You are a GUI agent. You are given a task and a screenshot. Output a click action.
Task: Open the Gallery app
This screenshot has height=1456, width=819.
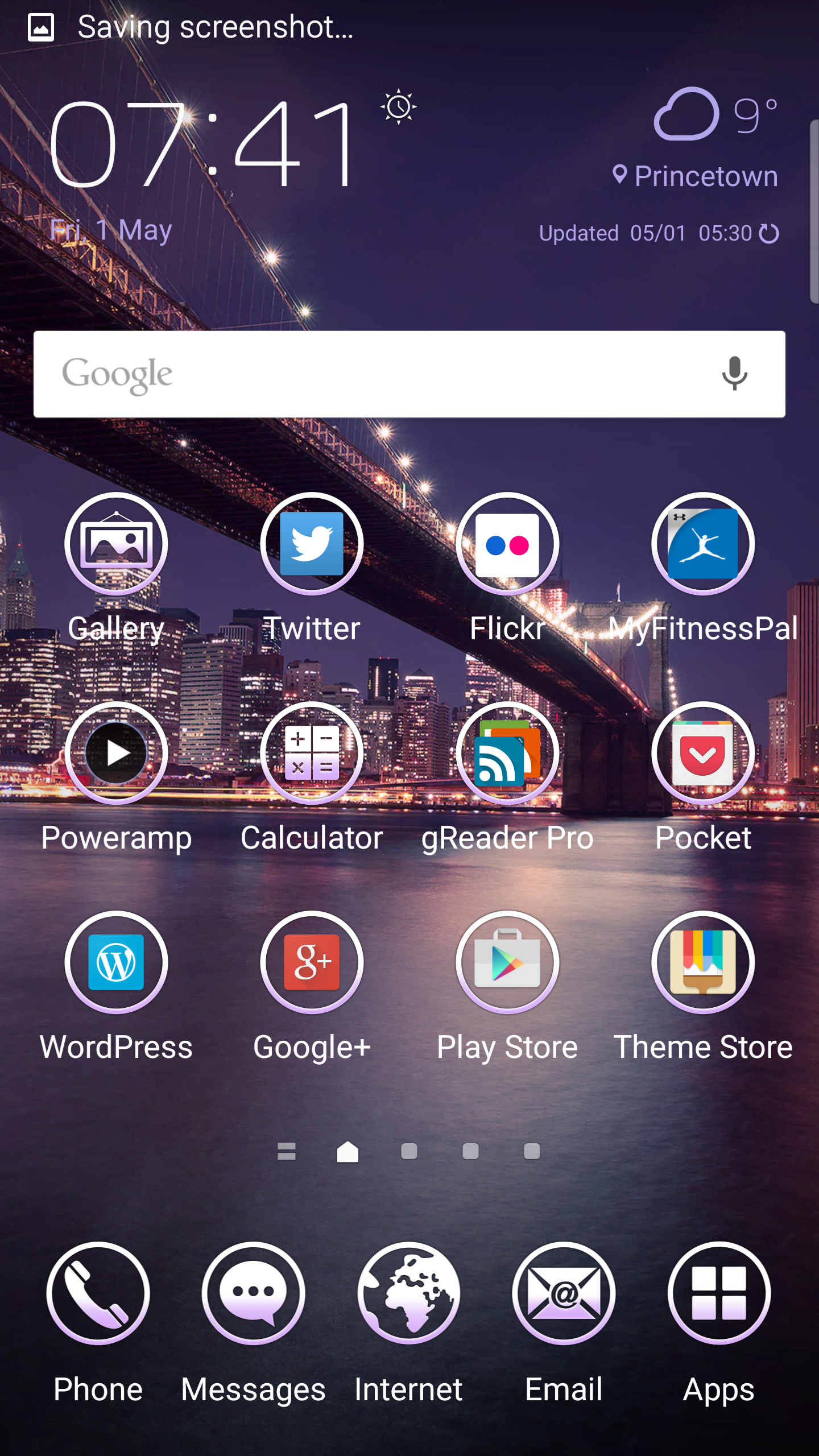coord(116,544)
